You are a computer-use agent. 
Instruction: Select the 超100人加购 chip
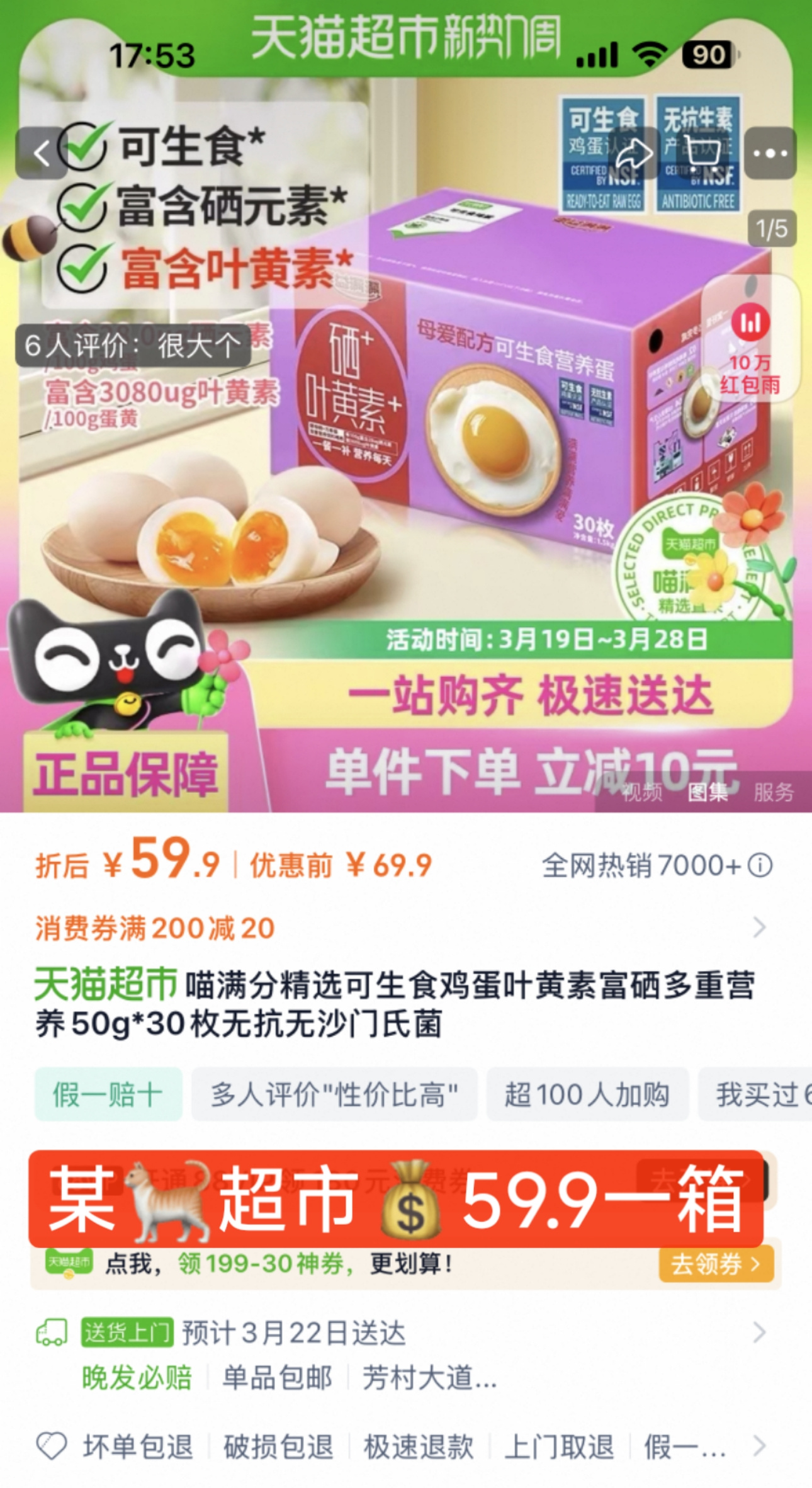[x=587, y=1094]
